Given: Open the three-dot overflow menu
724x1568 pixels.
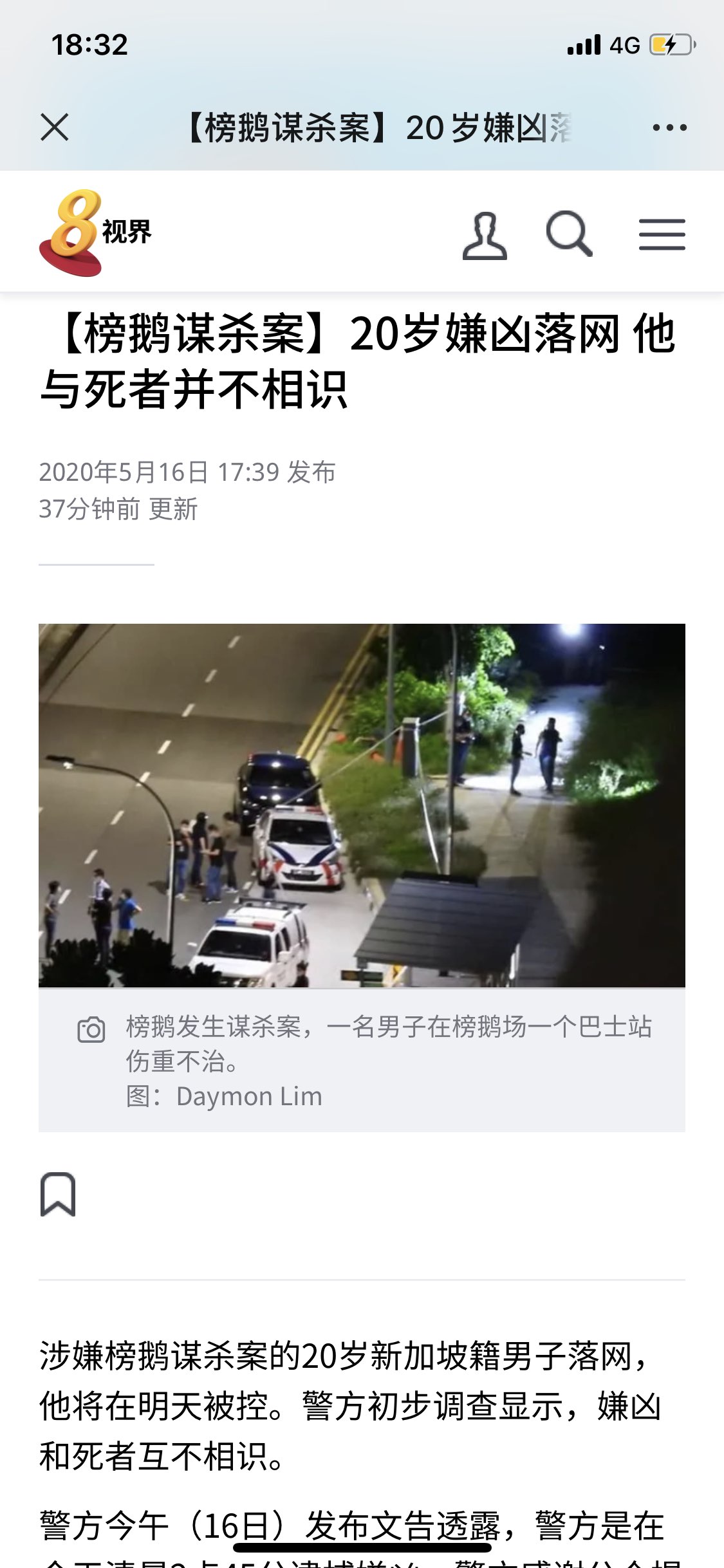Looking at the screenshot, I should [669, 127].
